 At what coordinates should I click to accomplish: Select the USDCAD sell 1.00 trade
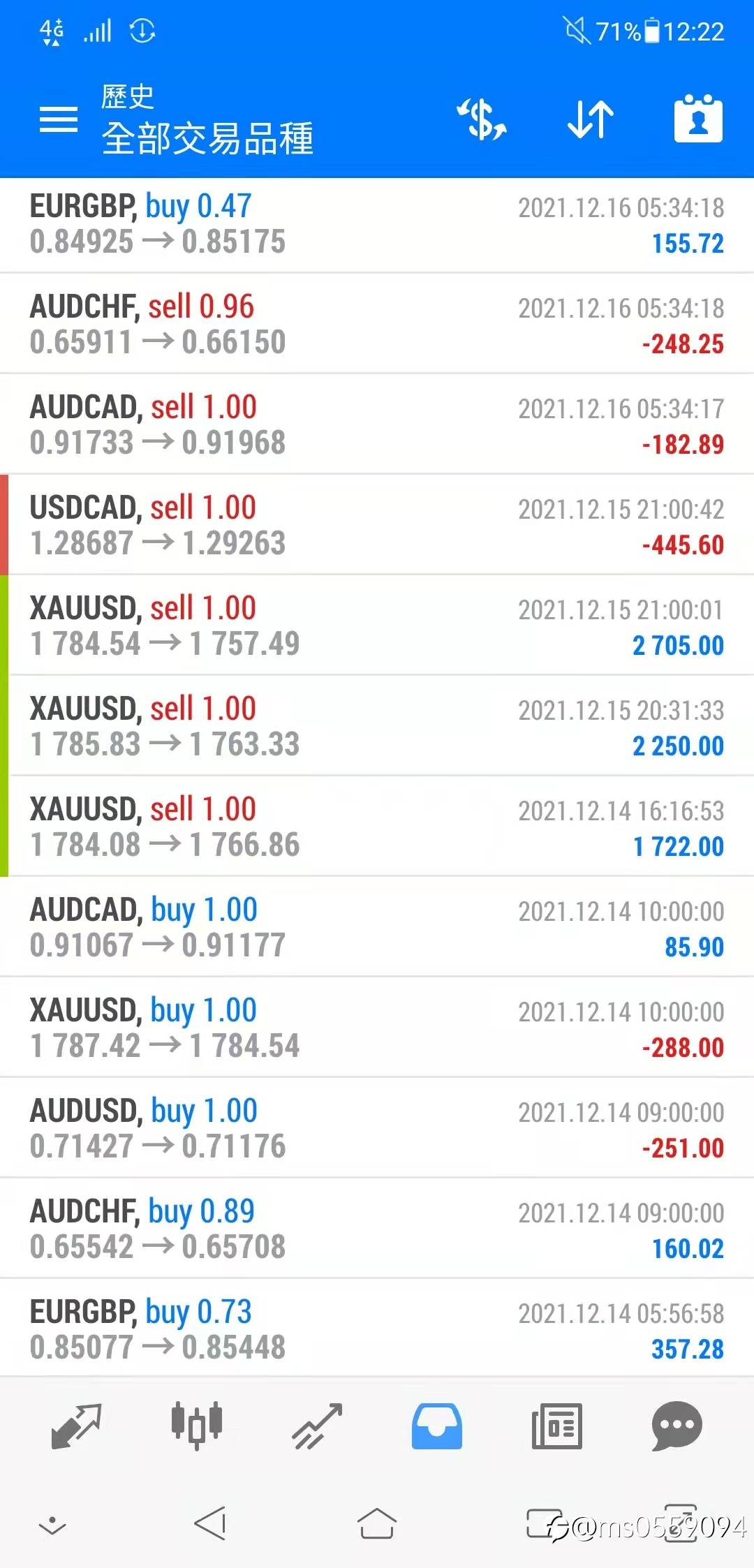tap(377, 525)
